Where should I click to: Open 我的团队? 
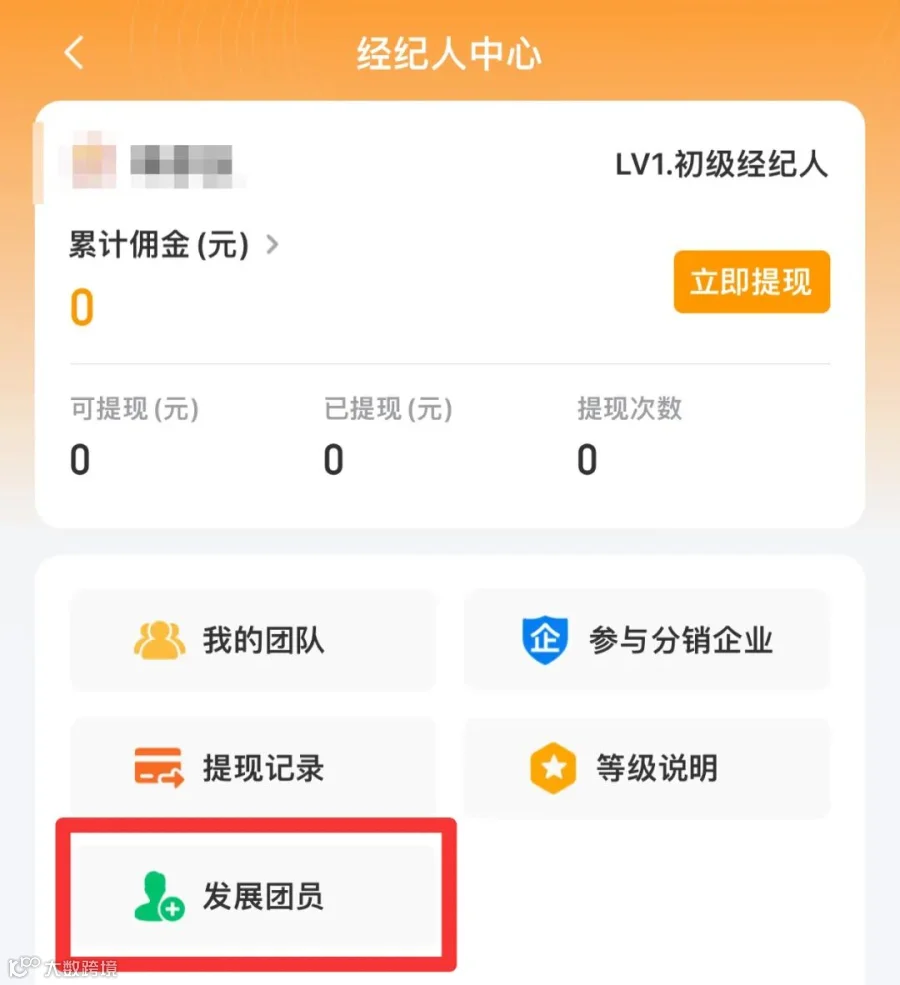click(253, 640)
